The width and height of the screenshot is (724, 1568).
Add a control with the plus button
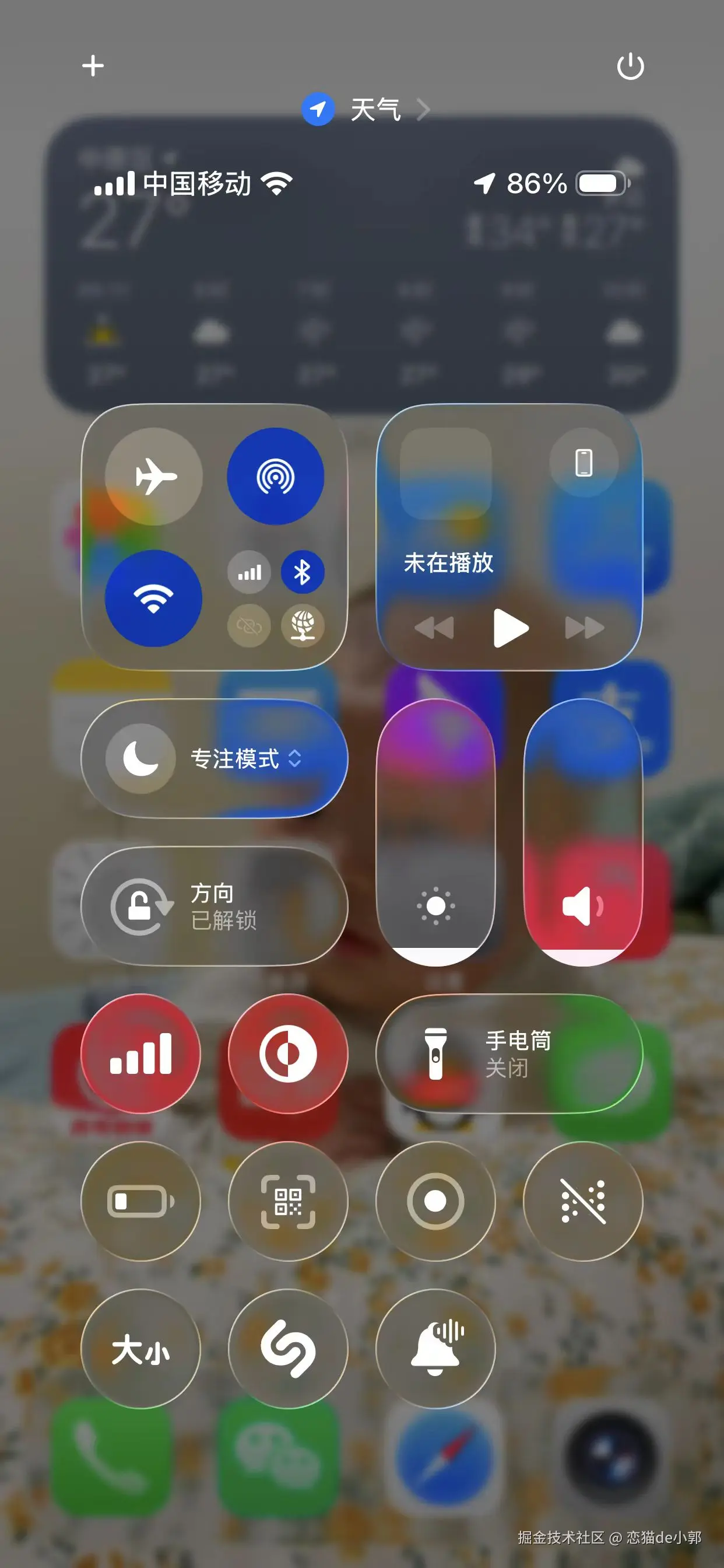pyautogui.click(x=93, y=66)
